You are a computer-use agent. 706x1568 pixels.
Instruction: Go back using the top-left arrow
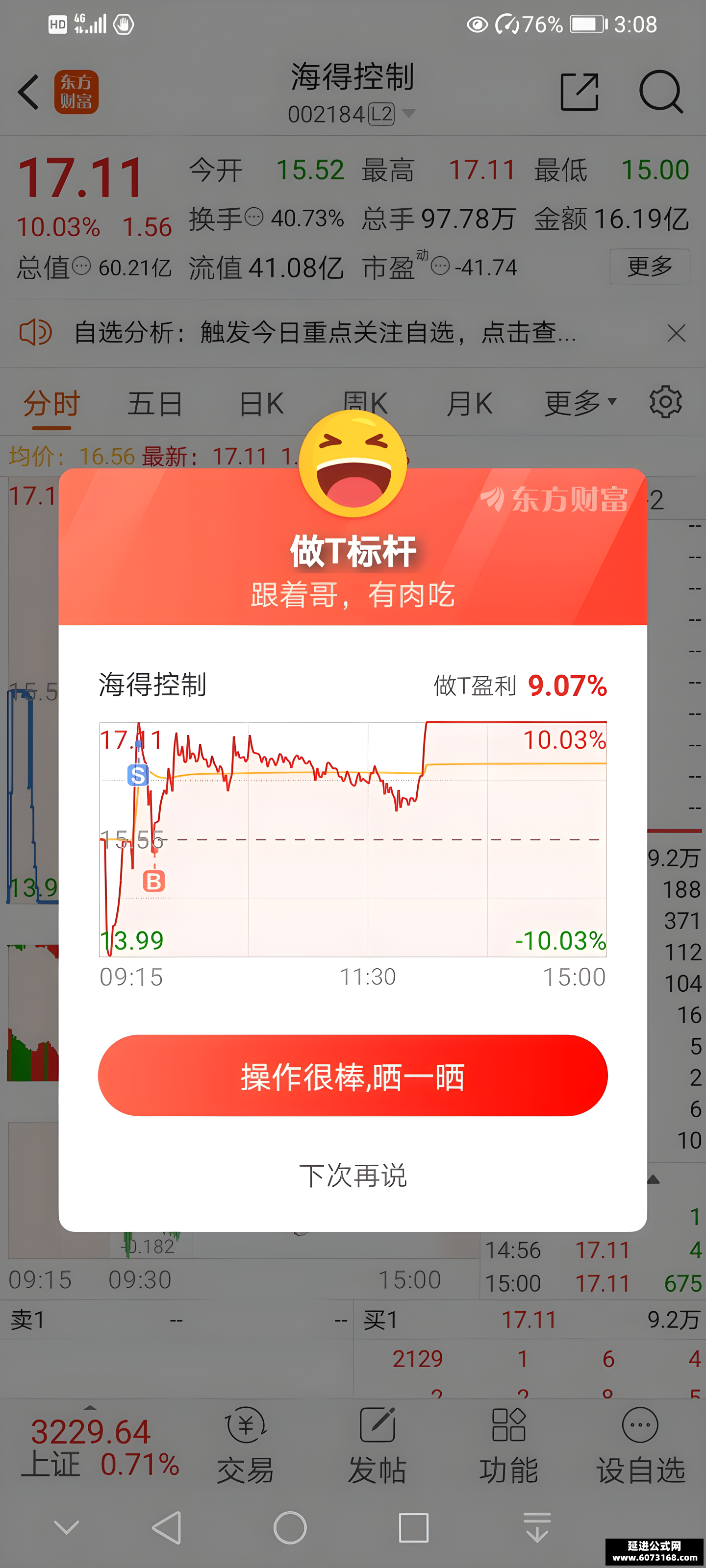point(28,93)
